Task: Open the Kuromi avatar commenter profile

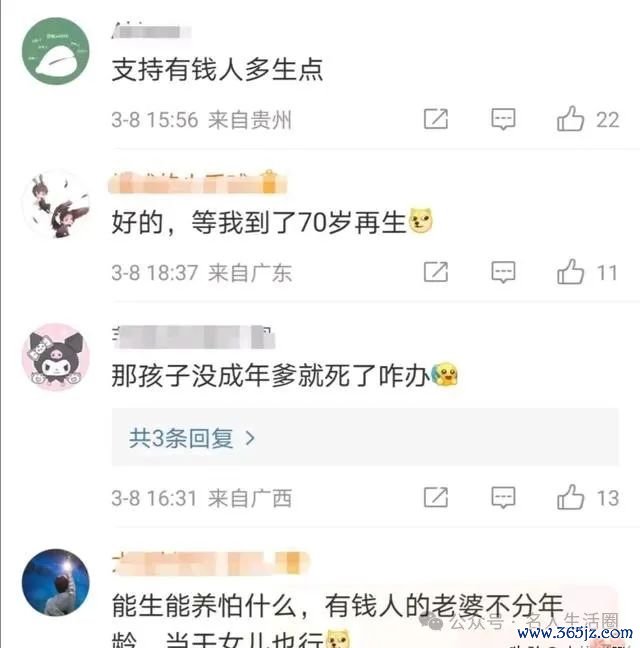Action: point(55,357)
